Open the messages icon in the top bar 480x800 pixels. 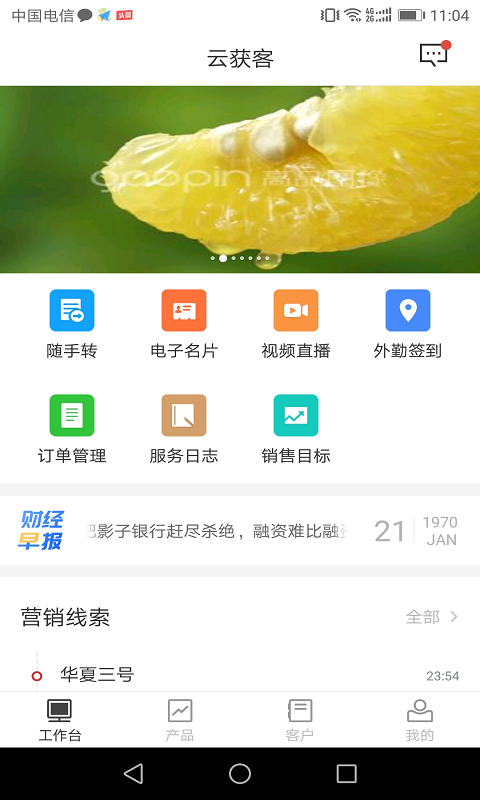click(x=434, y=54)
